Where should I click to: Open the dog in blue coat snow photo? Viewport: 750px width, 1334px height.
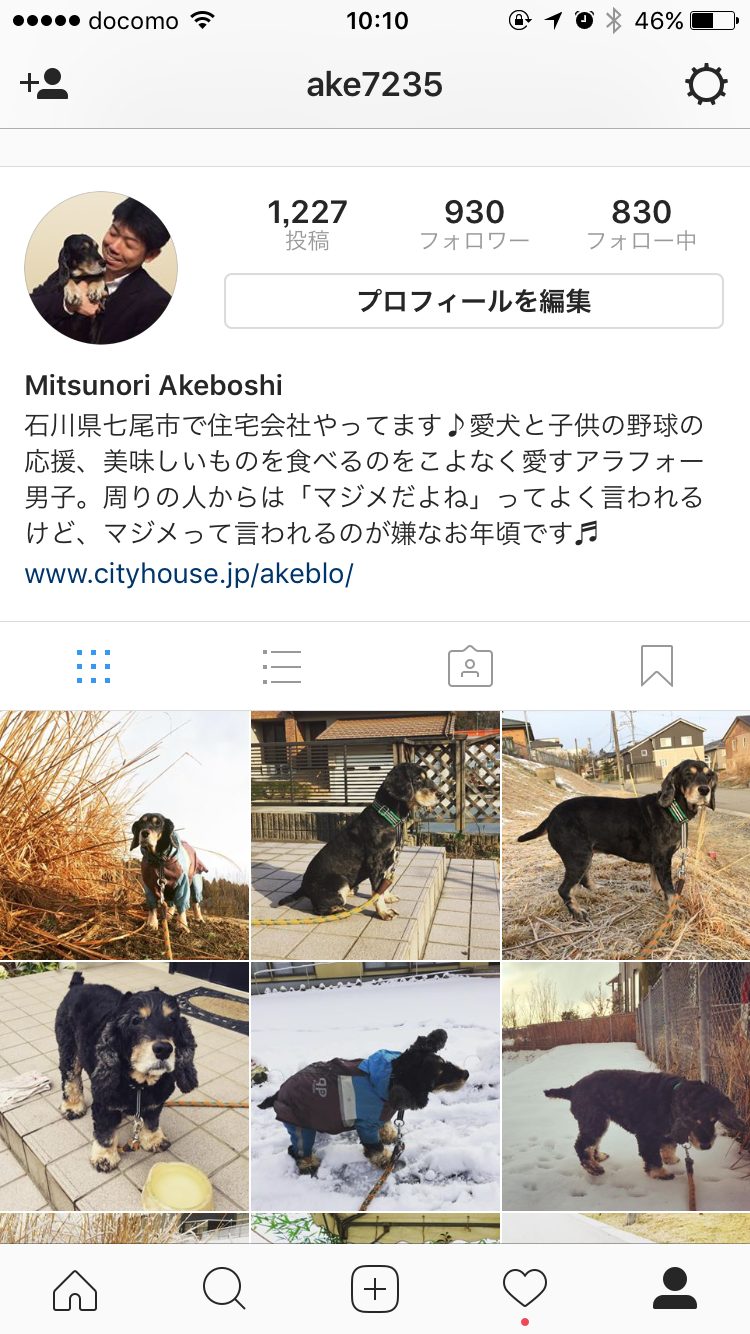[x=375, y=1086]
